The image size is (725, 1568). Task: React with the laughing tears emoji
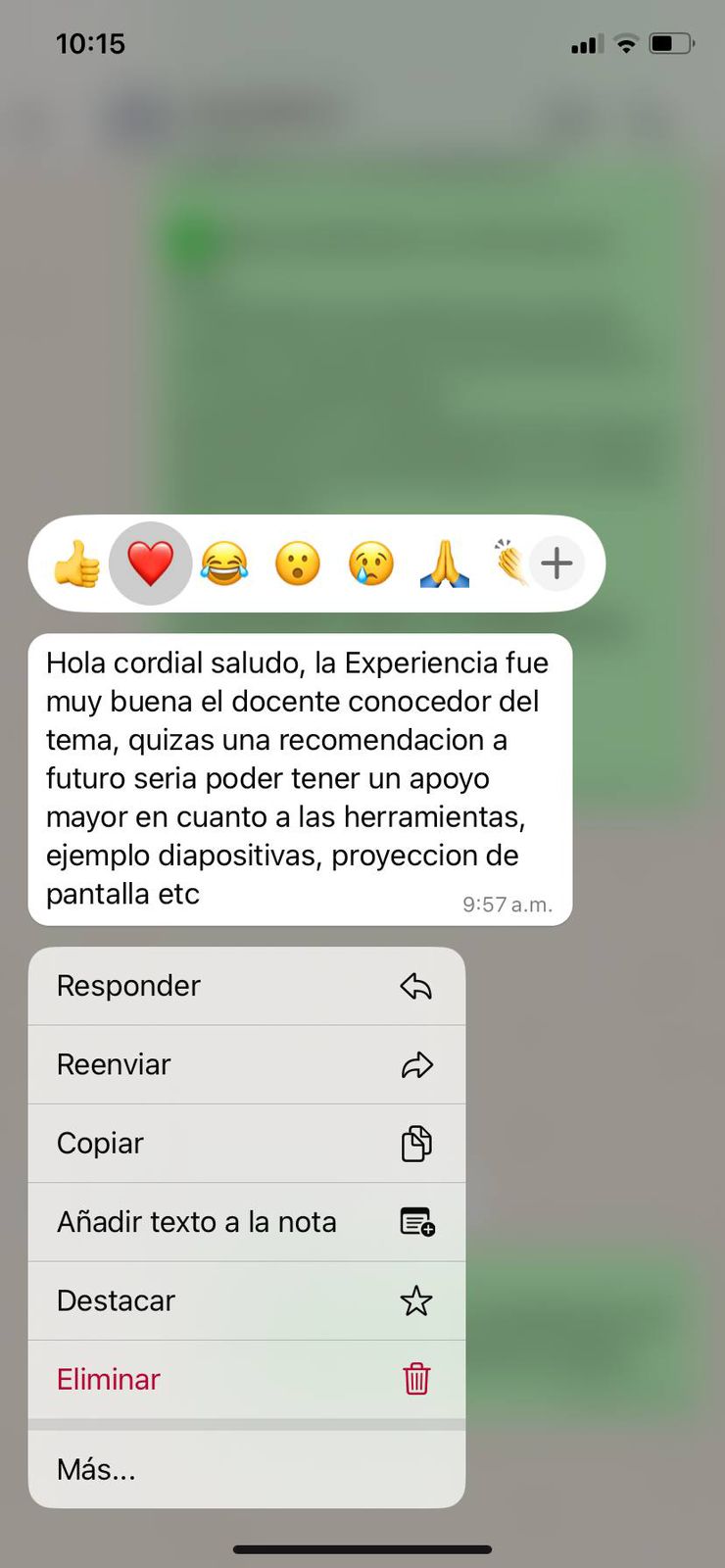pos(223,564)
